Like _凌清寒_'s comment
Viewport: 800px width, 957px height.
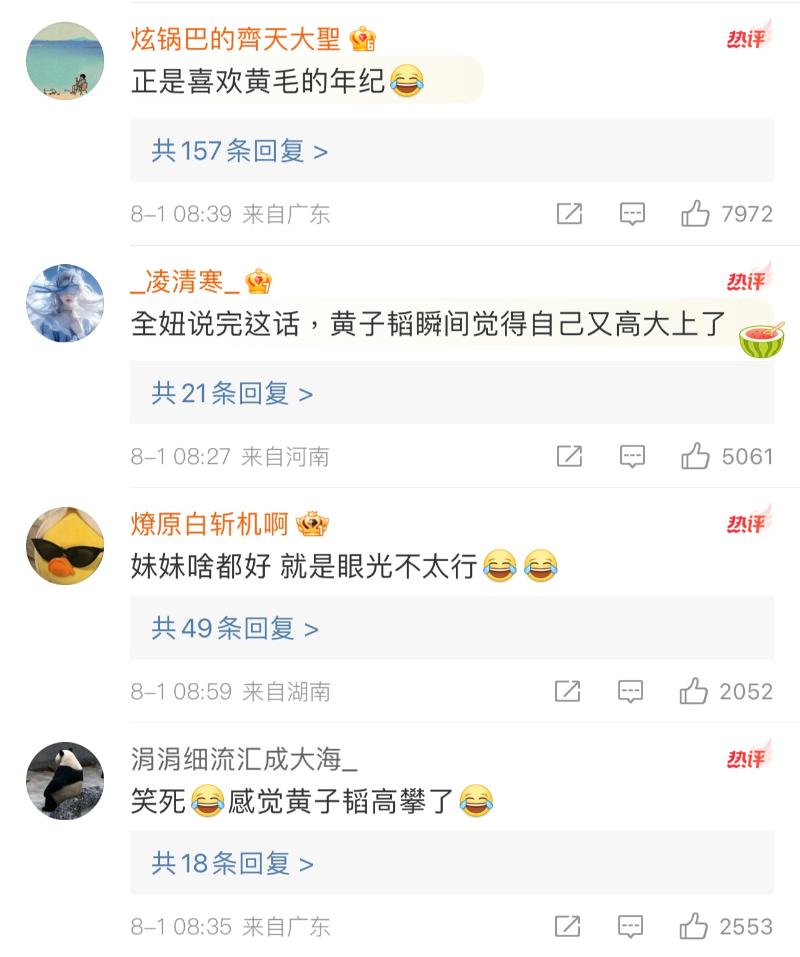click(x=696, y=456)
